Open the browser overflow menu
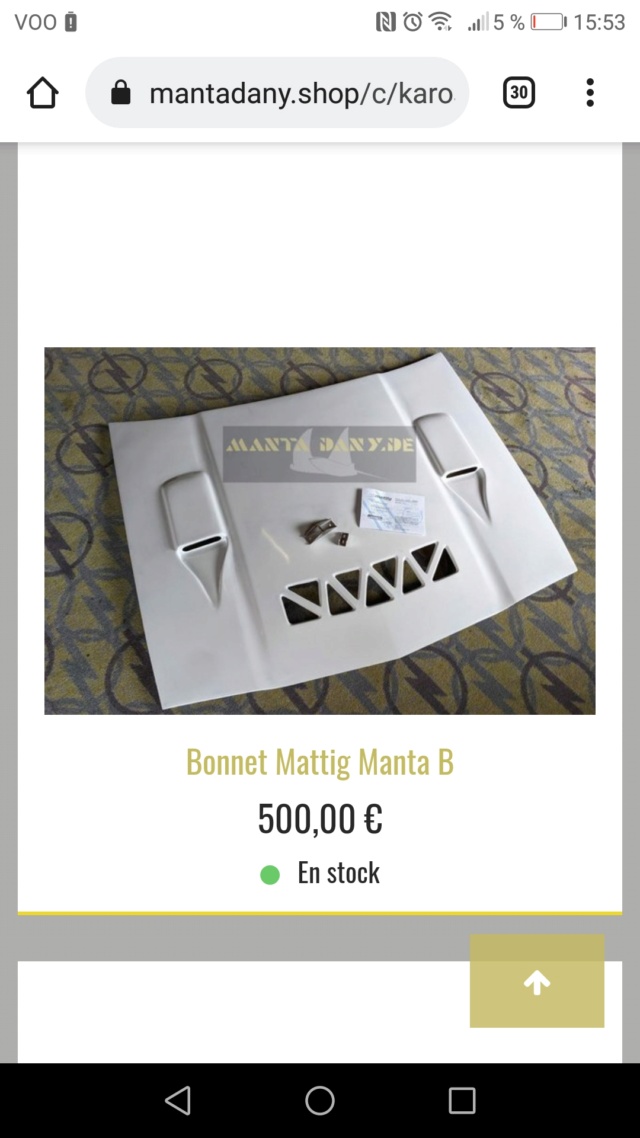Screen dimensions: 640x1138 [590, 93]
